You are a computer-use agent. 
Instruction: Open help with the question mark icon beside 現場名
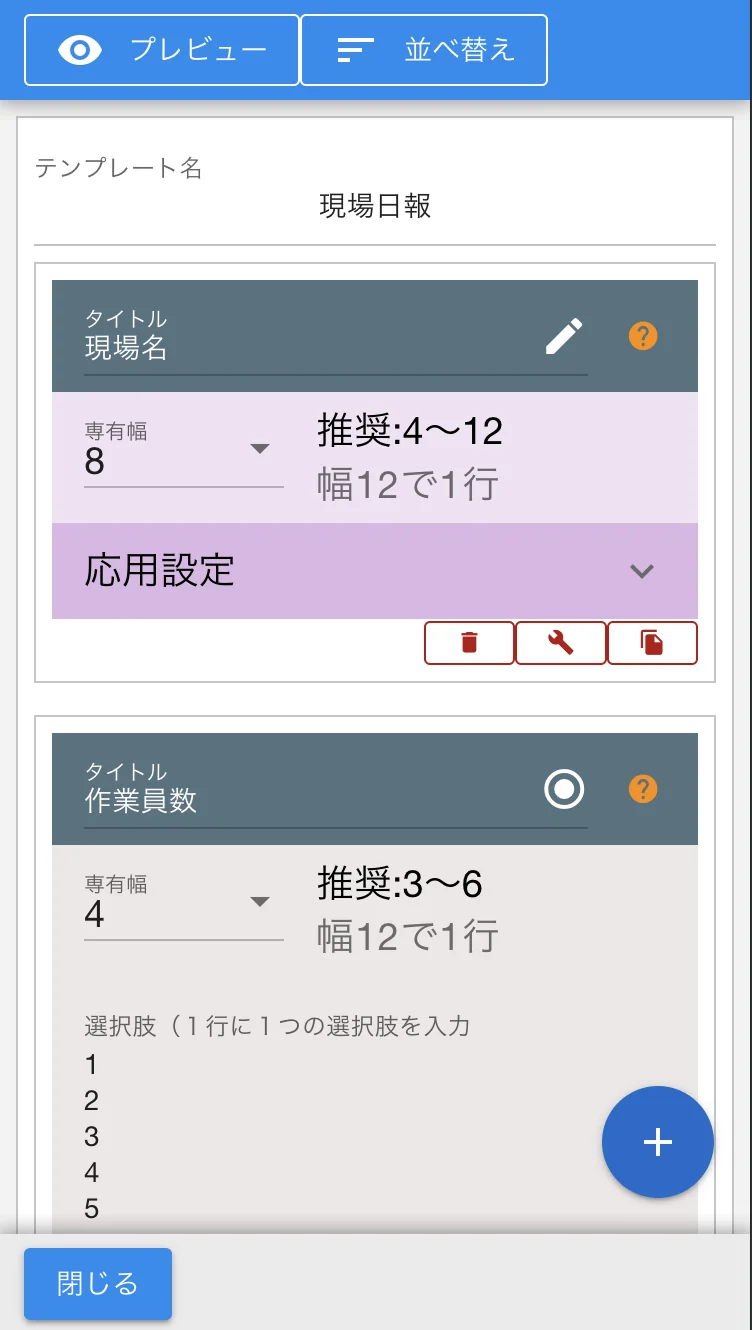pyautogui.click(x=642, y=337)
